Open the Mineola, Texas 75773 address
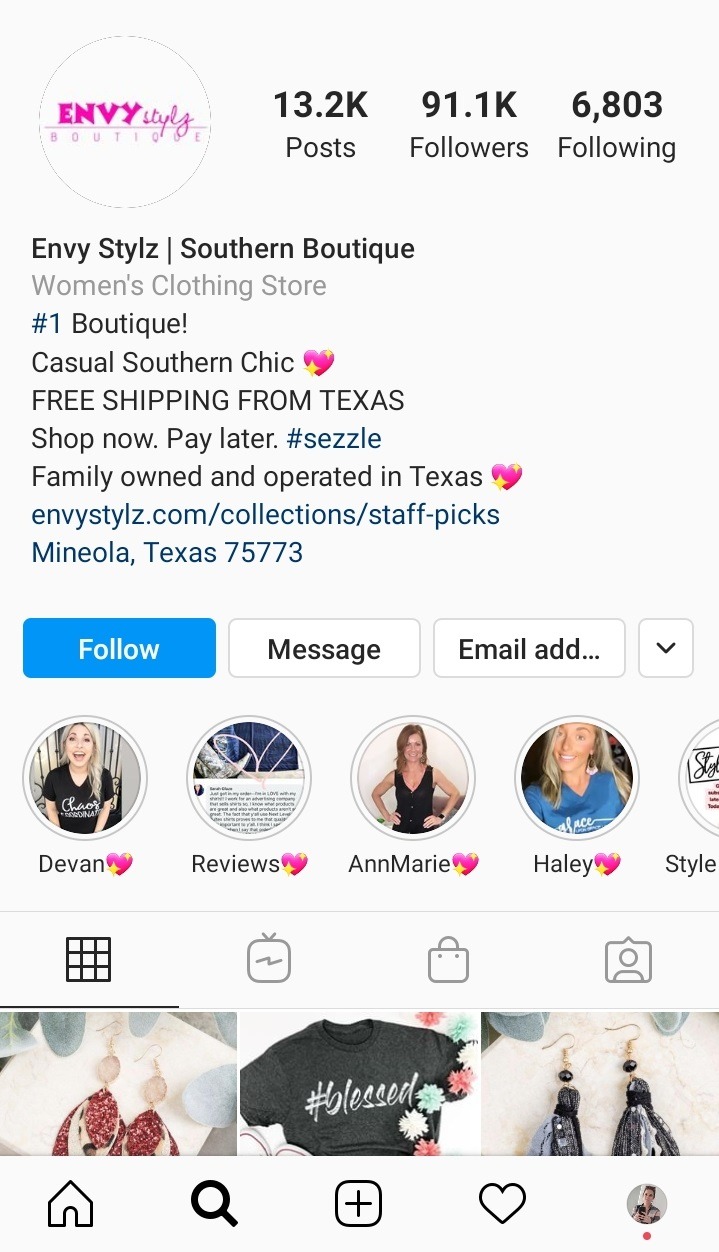 point(167,552)
